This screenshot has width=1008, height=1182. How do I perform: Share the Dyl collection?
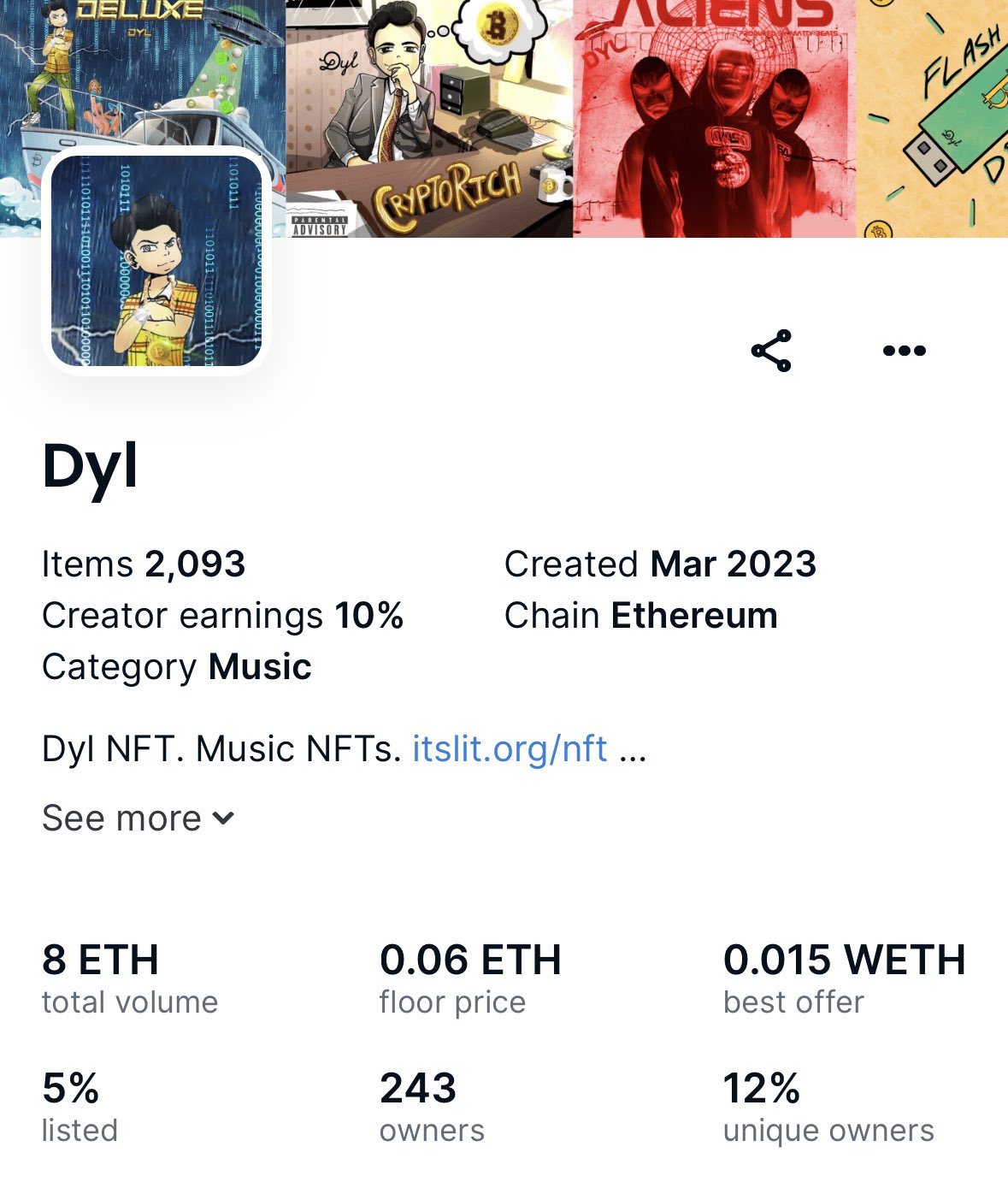771,351
